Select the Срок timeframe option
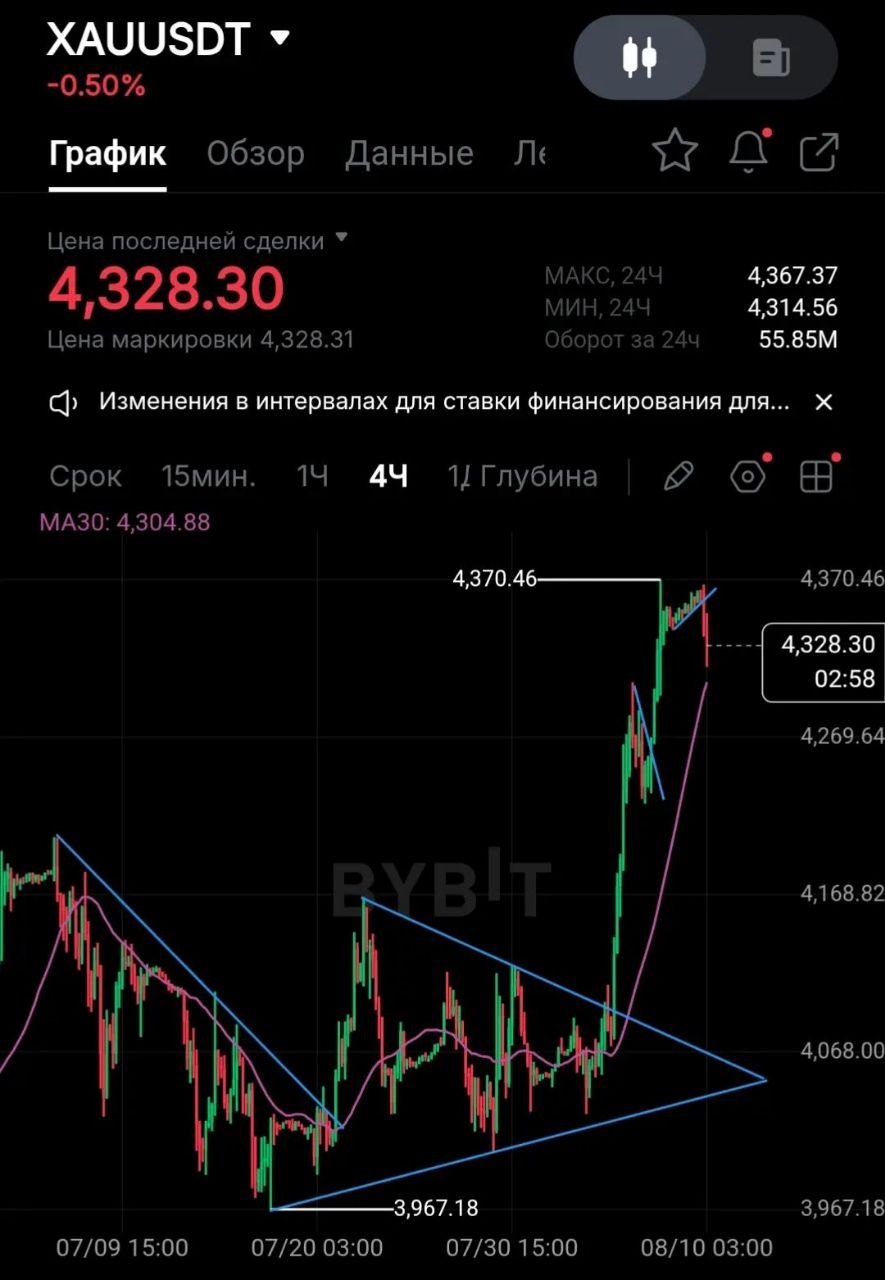This screenshot has height=1280, width=885. pyautogui.click(x=85, y=477)
